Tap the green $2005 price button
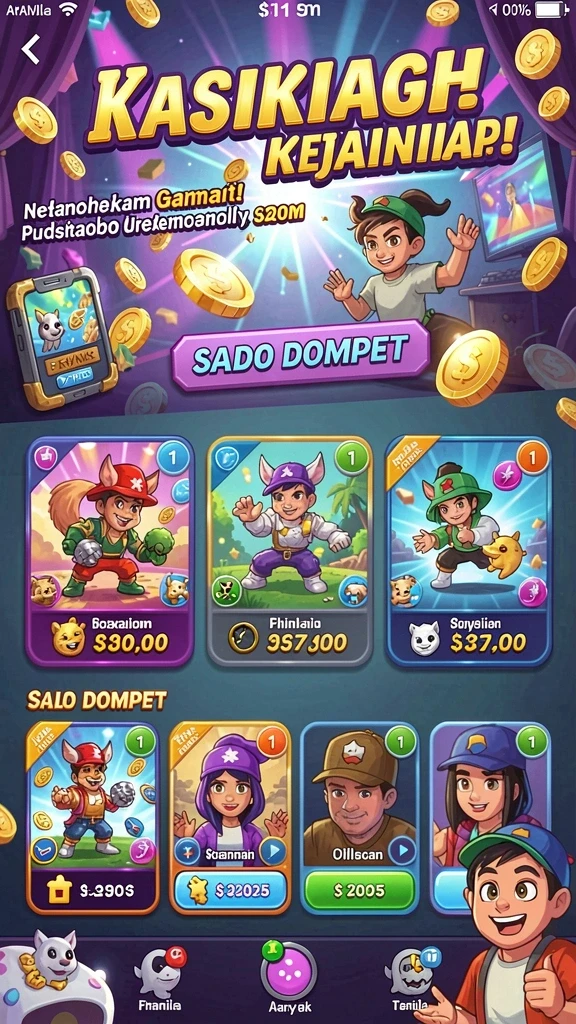 (x=360, y=891)
